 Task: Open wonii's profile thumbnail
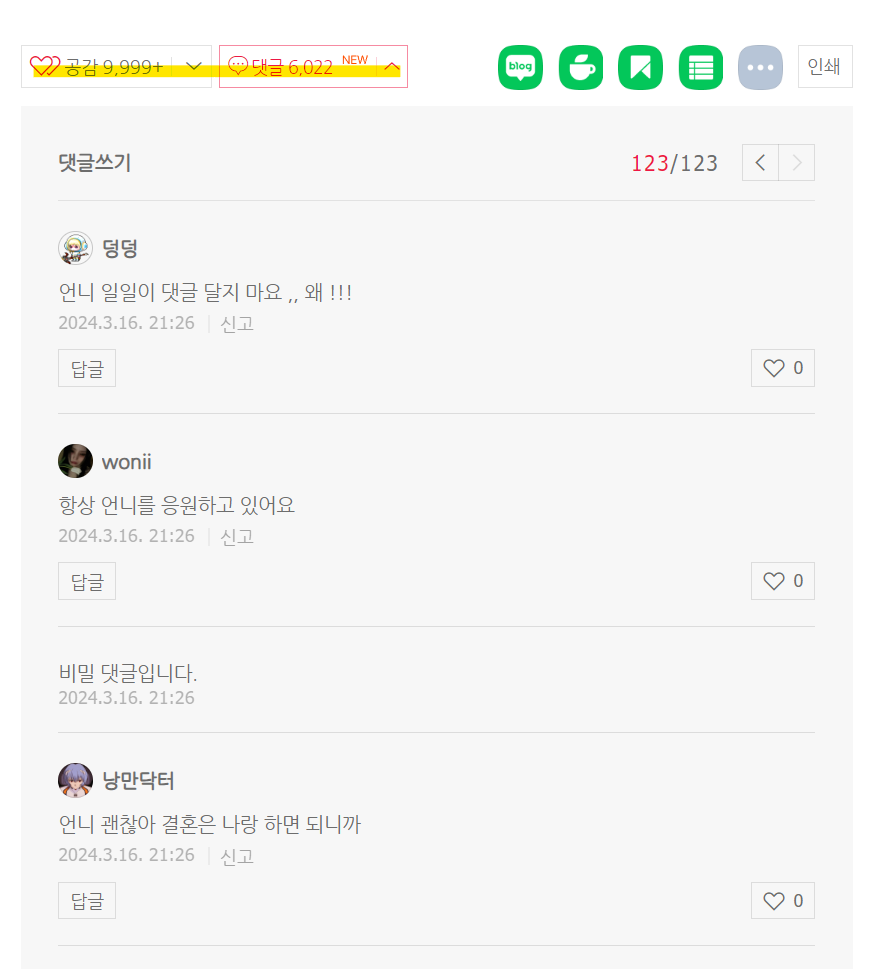click(75, 461)
